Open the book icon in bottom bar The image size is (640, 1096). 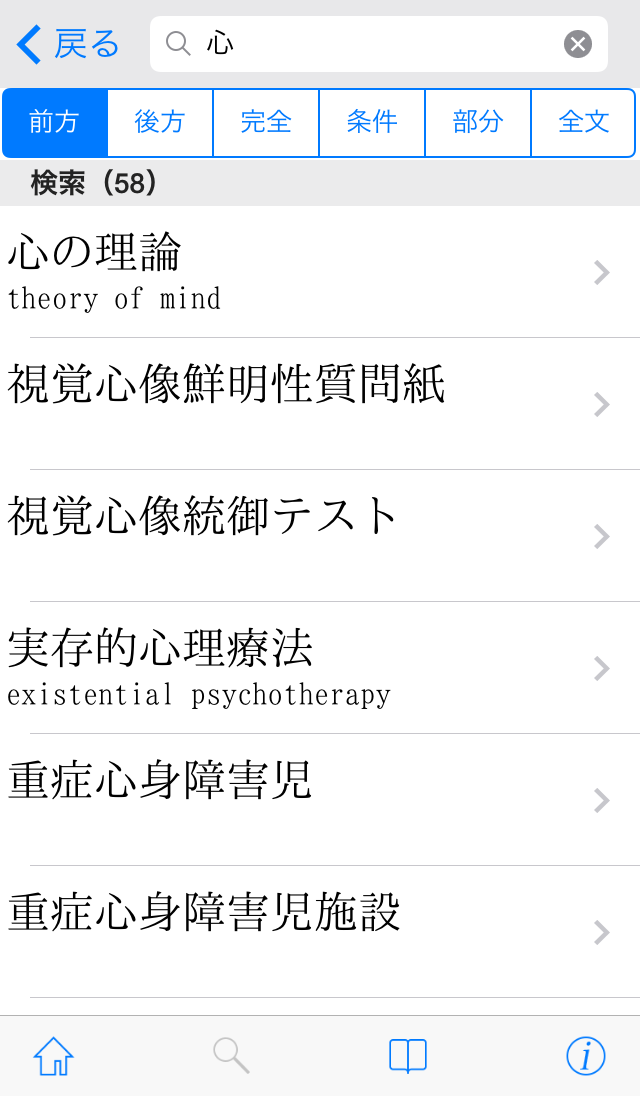click(408, 1056)
